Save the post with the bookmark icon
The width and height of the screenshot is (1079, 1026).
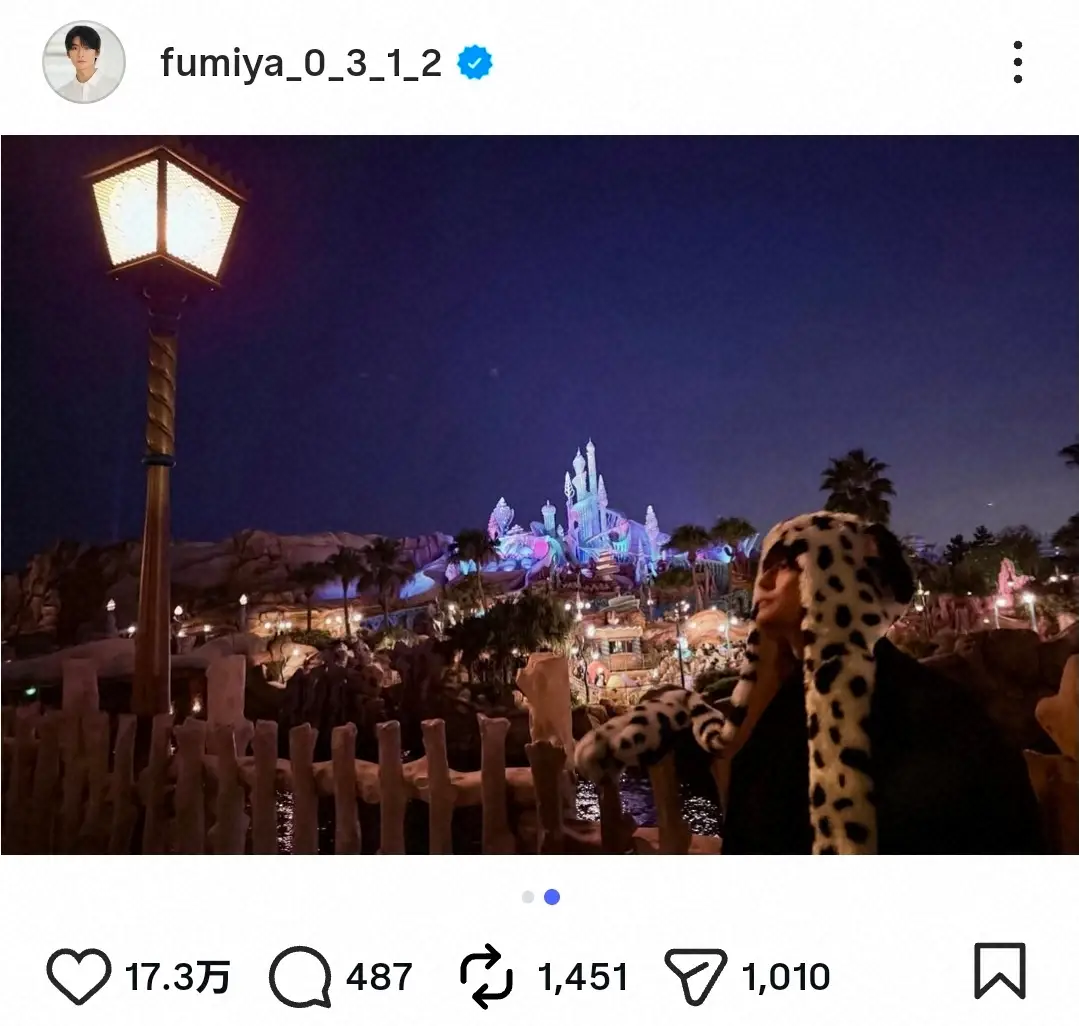pyautogui.click(x=999, y=970)
